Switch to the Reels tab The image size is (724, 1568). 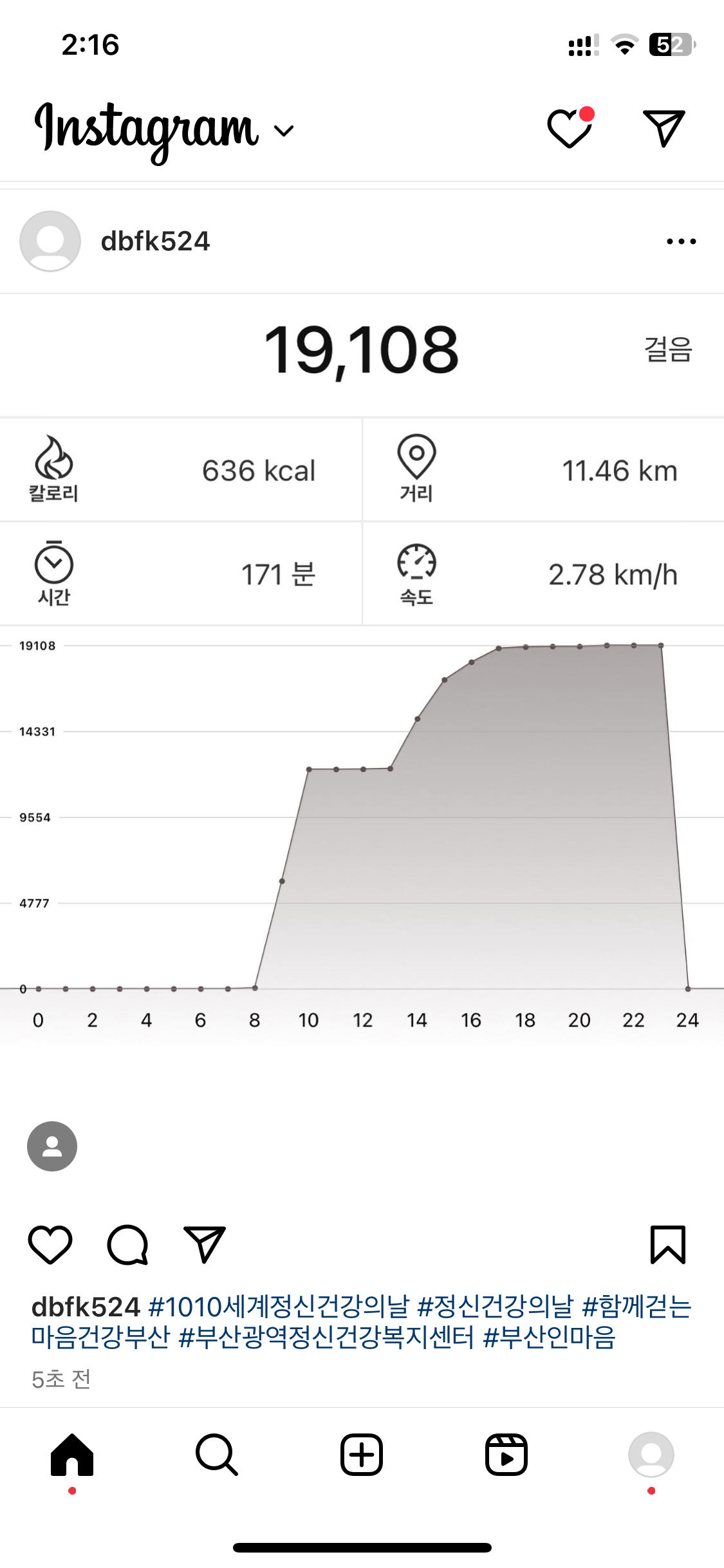coord(506,1455)
